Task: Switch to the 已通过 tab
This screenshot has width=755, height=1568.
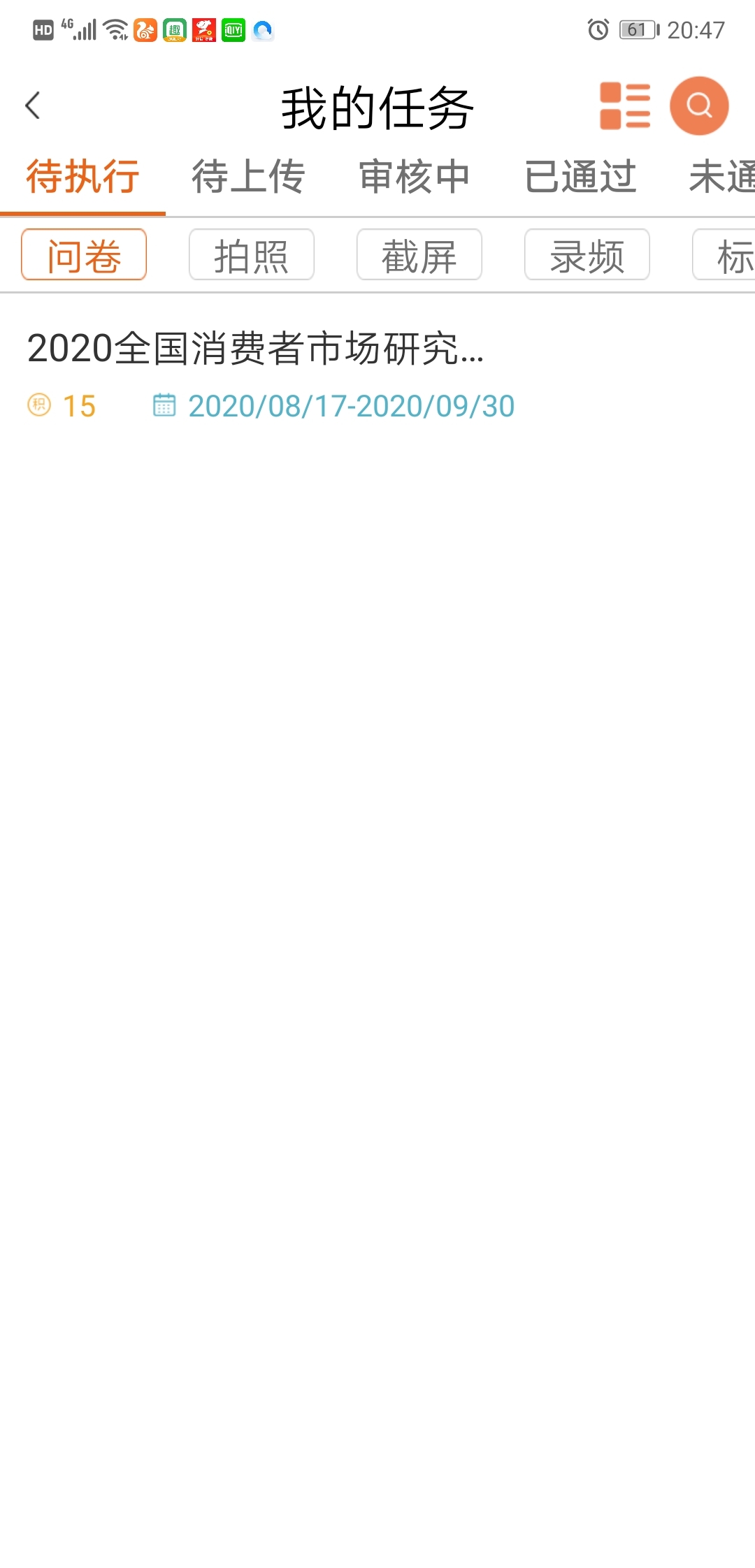Action: [580, 176]
